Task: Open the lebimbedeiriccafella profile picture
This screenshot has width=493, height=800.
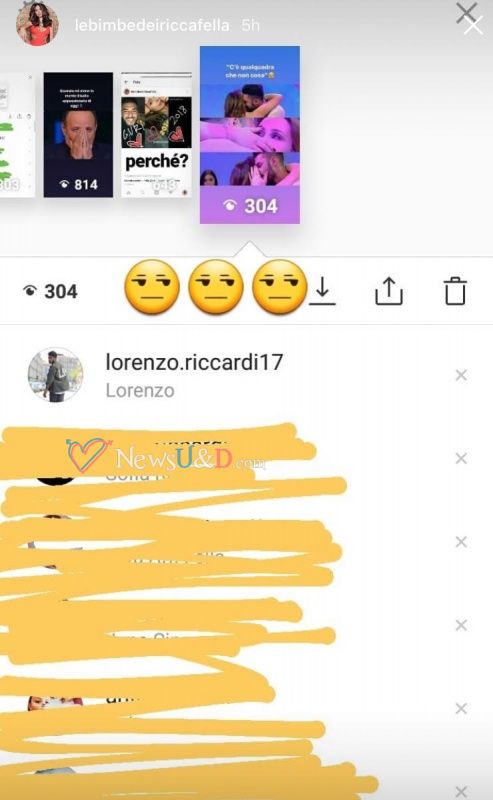Action: click(37, 24)
